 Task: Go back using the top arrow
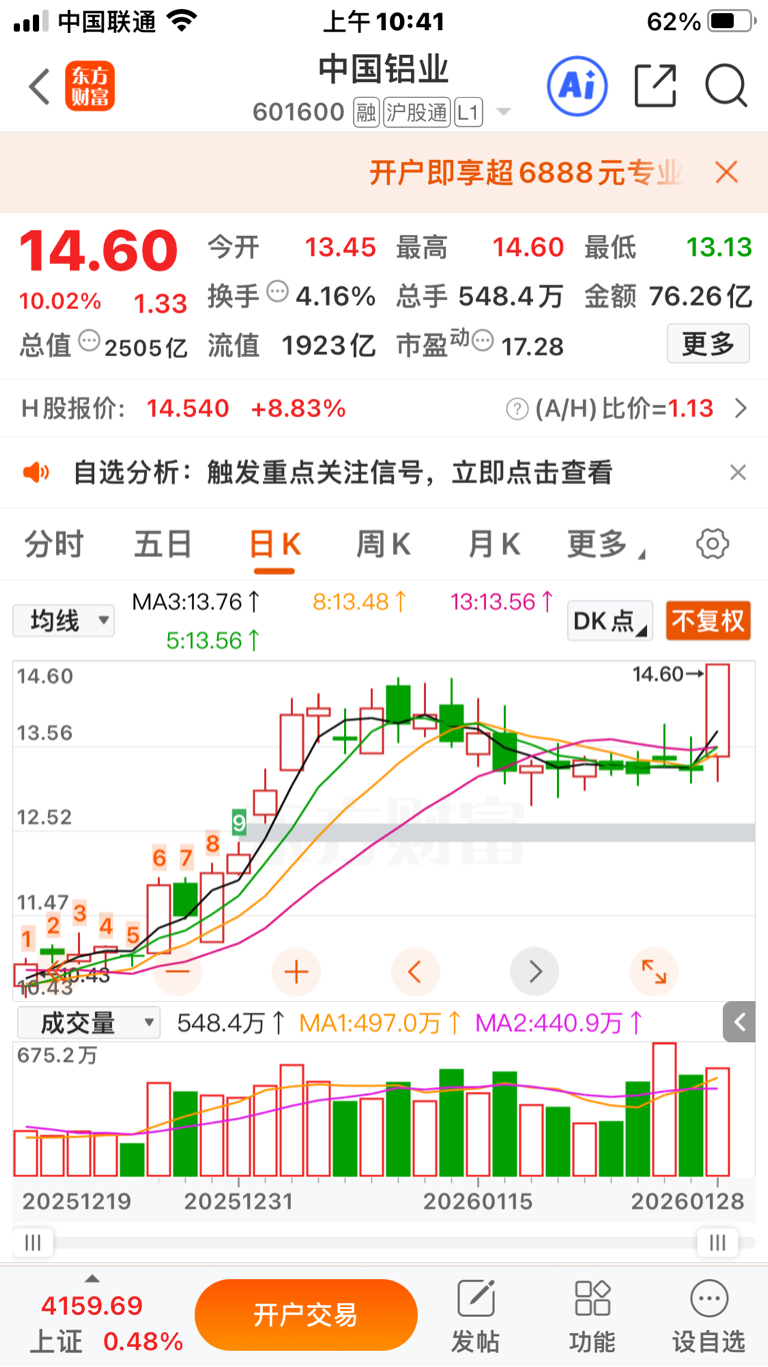click(x=39, y=87)
